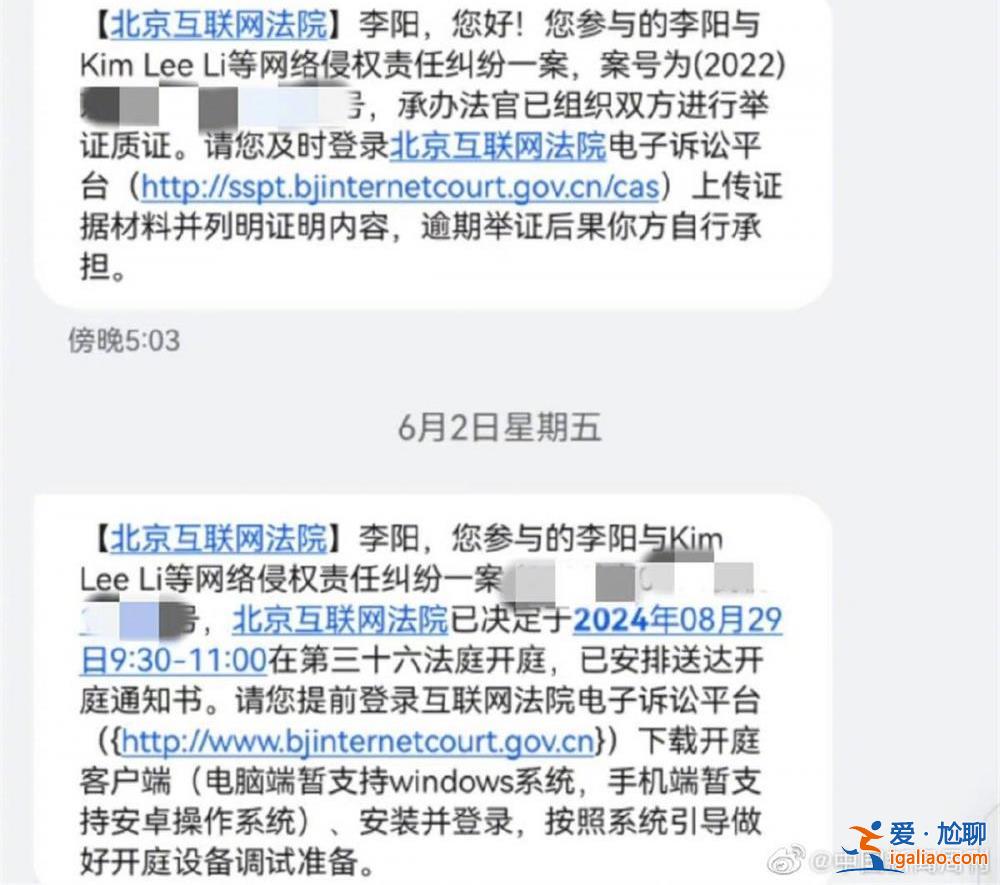Tap the 2024年08月29日 hearing date link
The image size is (1000, 885).
pyautogui.click(x=676, y=621)
